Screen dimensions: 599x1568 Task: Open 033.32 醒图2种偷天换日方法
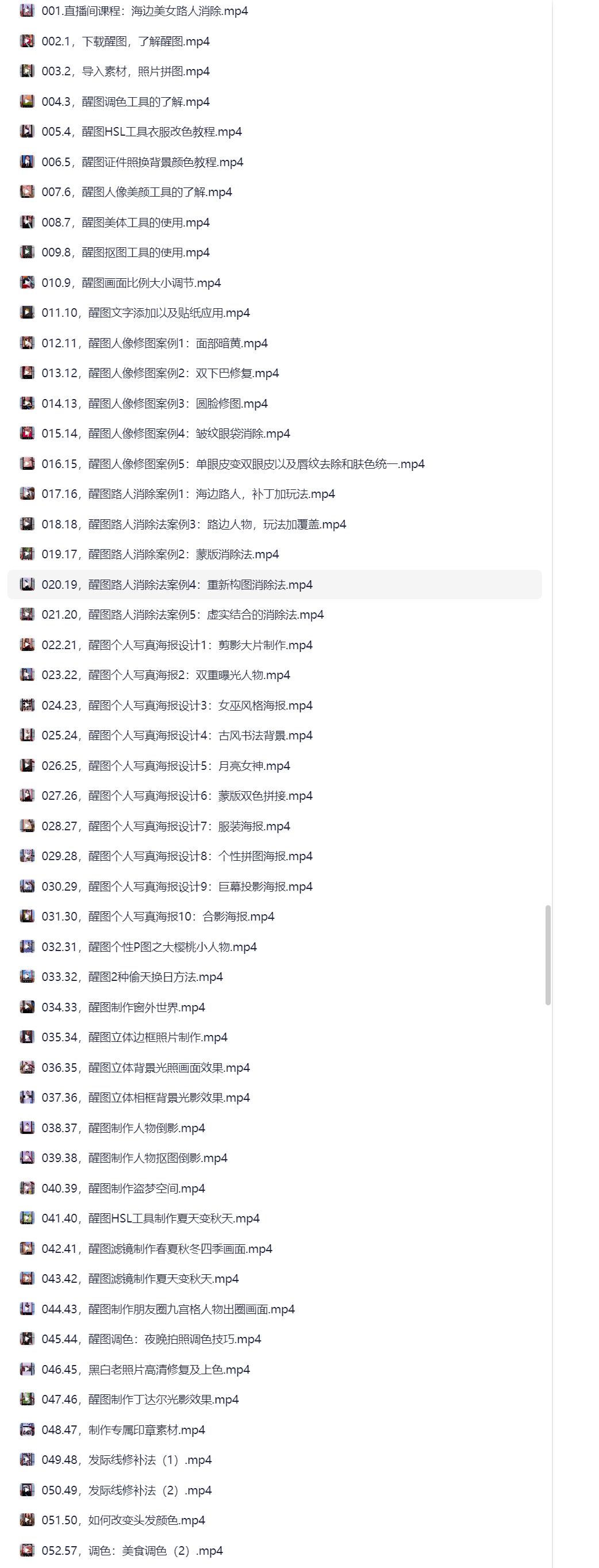click(x=132, y=976)
